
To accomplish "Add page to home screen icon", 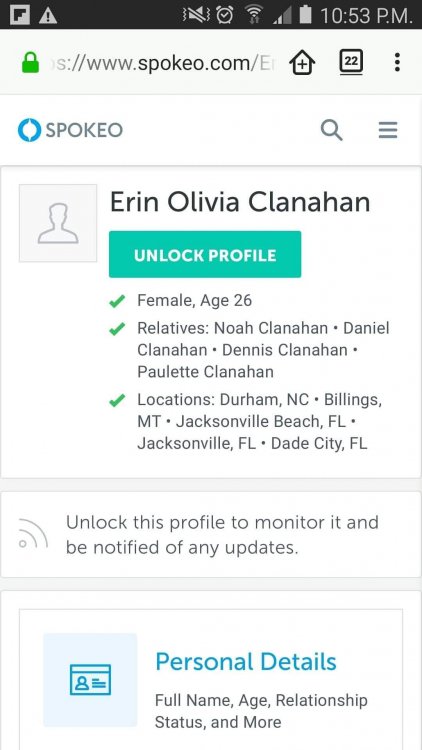I will click(x=302, y=63).
